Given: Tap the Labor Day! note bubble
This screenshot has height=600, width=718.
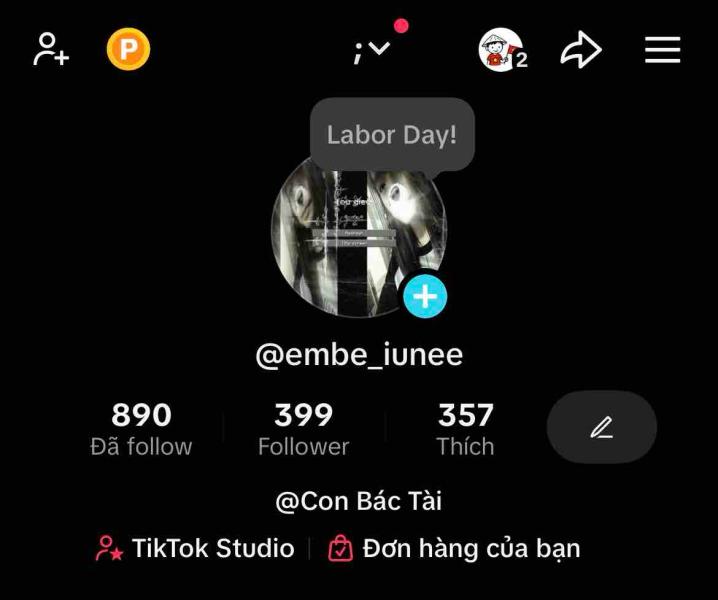Looking at the screenshot, I should (x=391, y=134).
